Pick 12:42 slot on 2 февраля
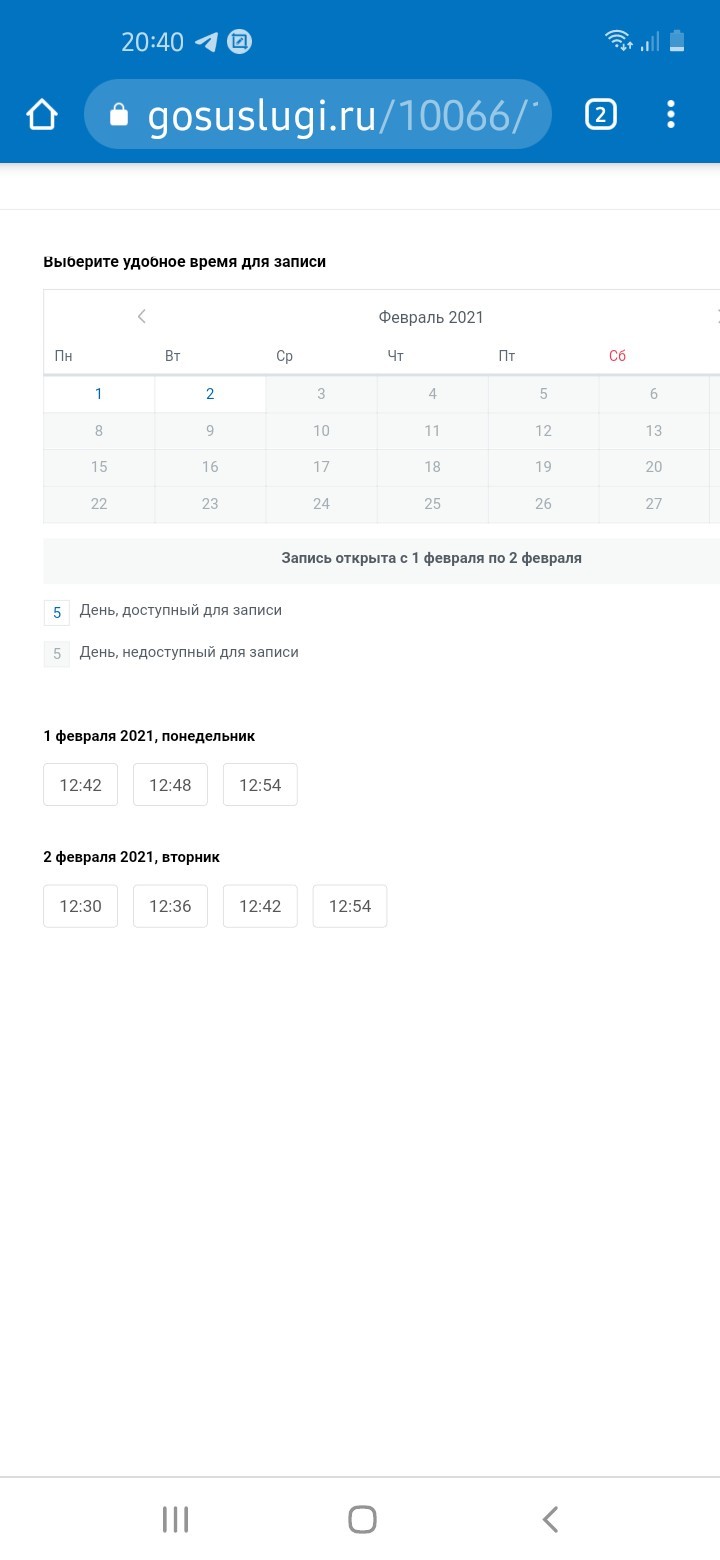This screenshot has height=1560, width=720. pyautogui.click(x=260, y=906)
